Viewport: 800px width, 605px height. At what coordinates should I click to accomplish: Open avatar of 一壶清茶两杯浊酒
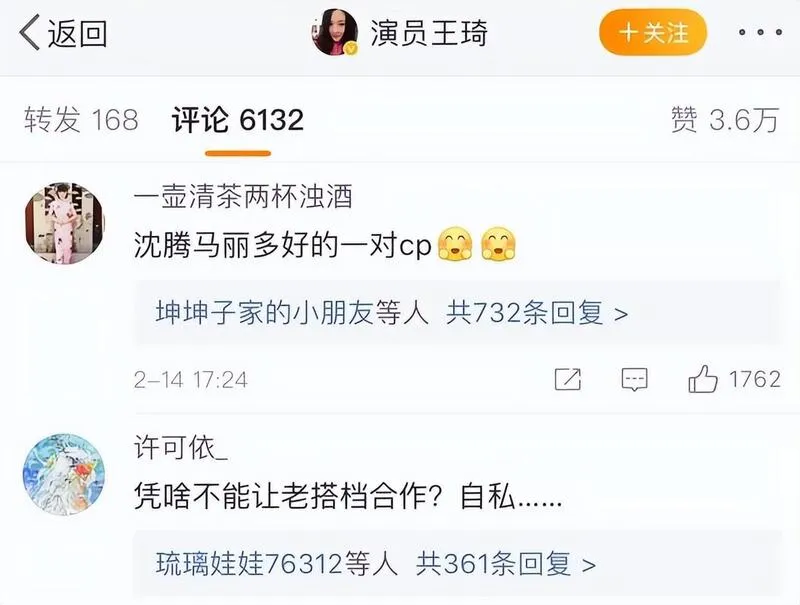(x=64, y=223)
